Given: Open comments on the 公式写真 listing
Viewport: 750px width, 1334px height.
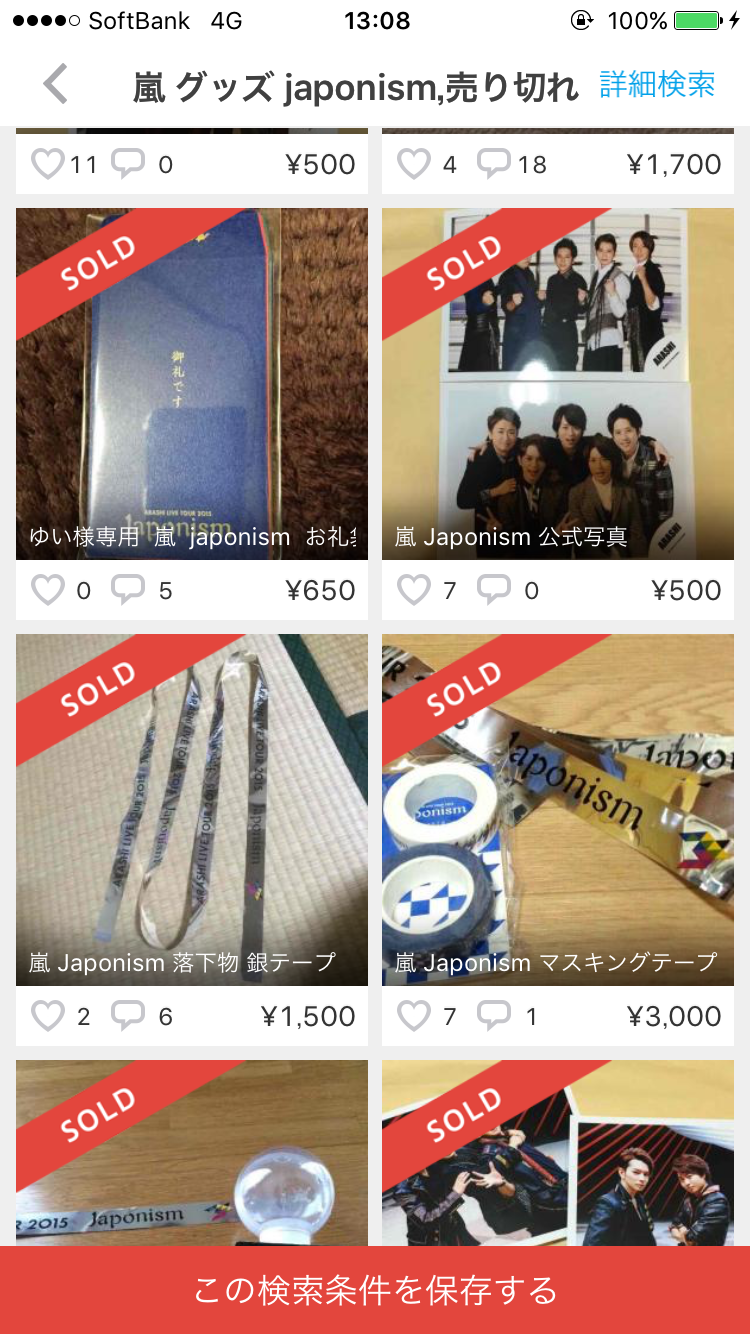Looking at the screenshot, I should (x=493, y=590).
